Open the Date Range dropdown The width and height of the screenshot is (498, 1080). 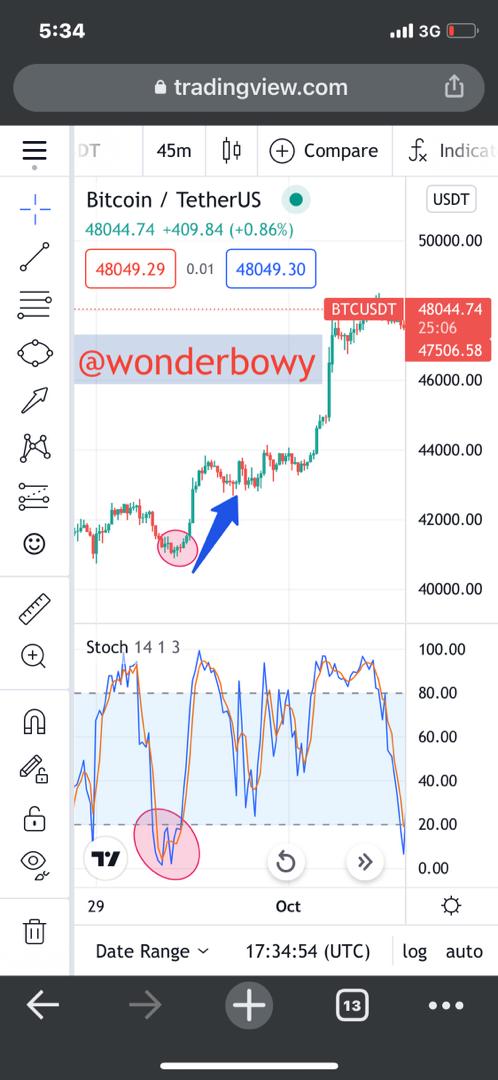click(152, 951)
